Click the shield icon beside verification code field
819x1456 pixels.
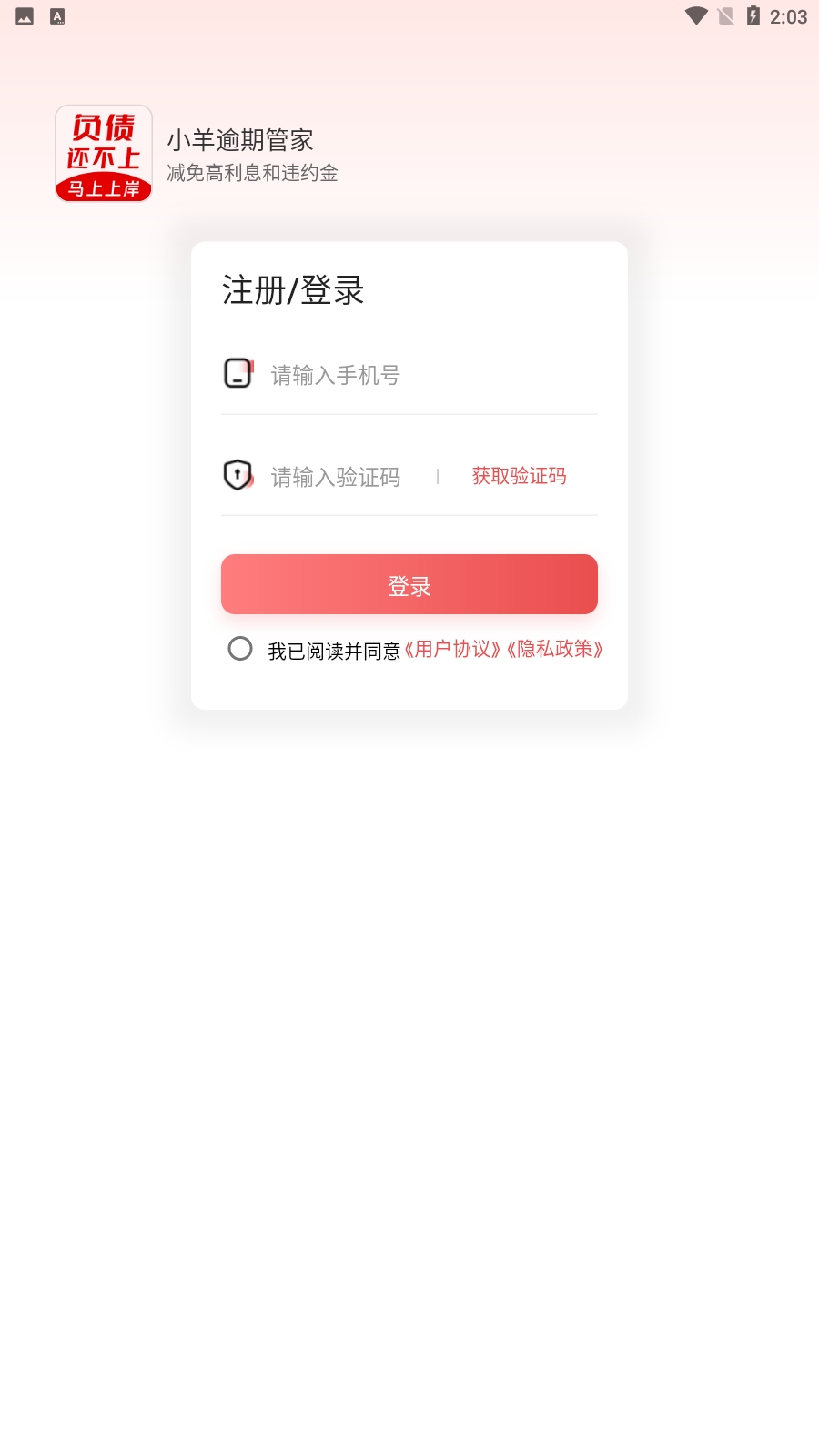238,475
